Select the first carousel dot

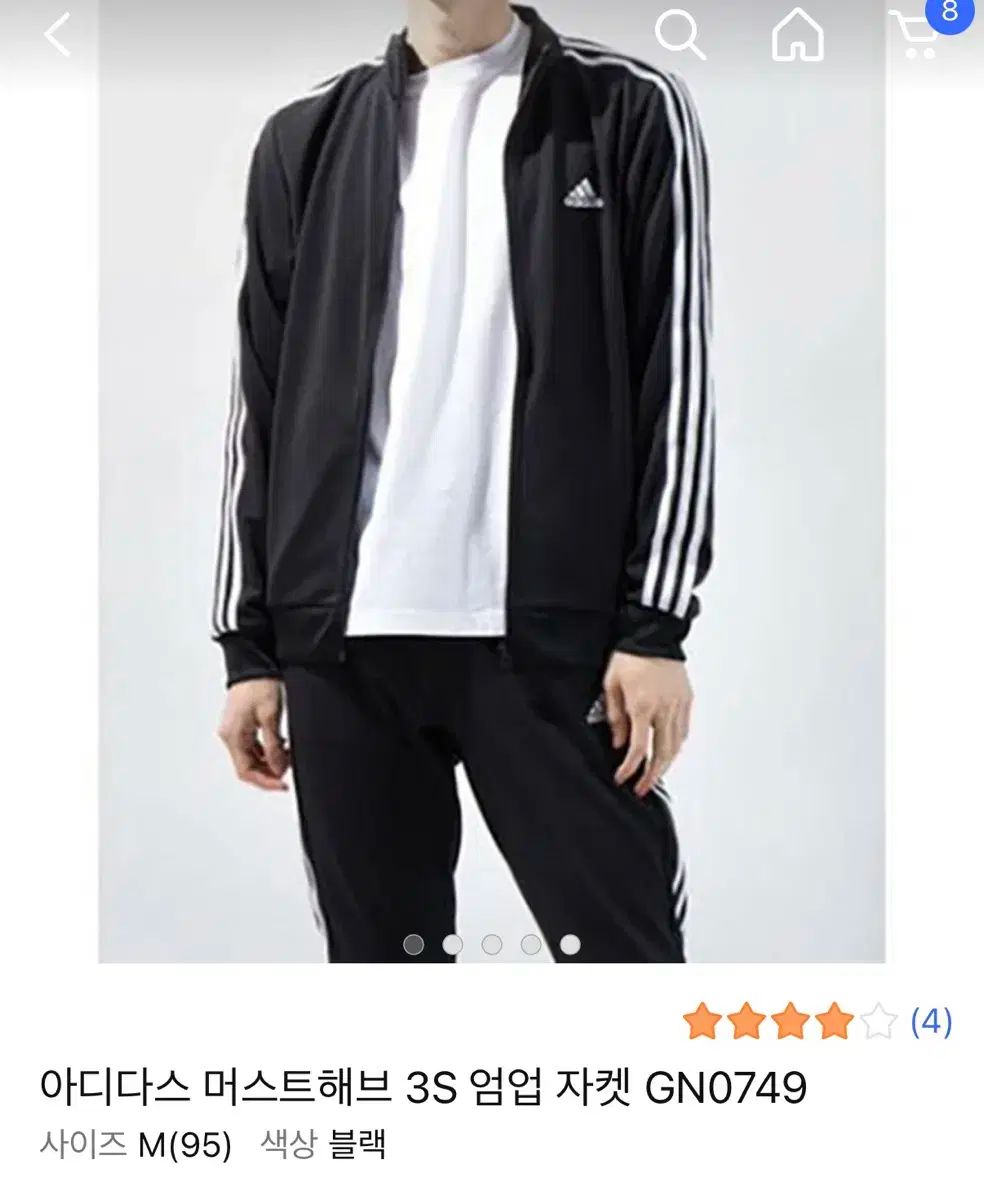(415, 943)
